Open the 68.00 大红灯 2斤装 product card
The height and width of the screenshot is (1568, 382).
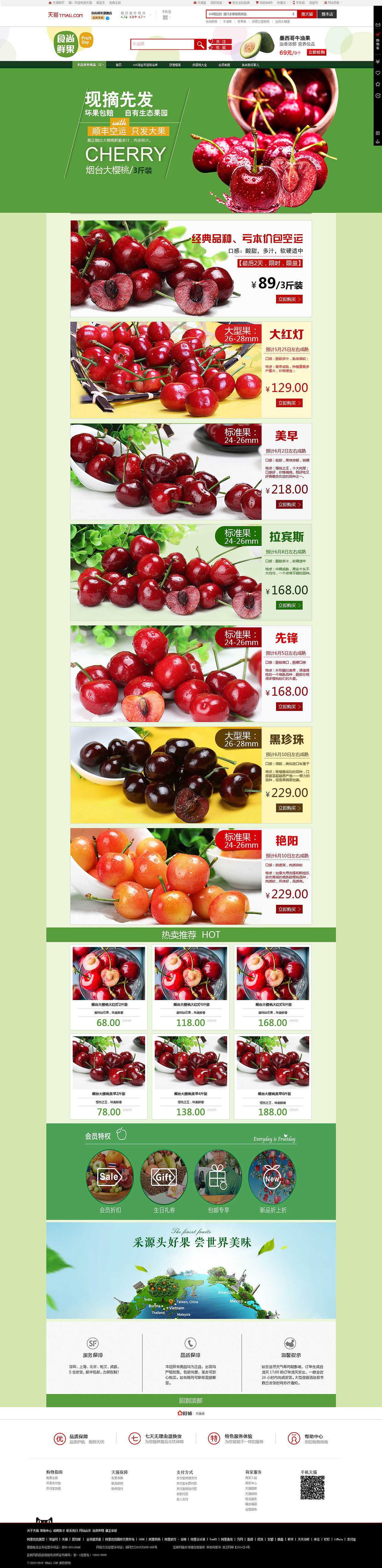point(109,987)
